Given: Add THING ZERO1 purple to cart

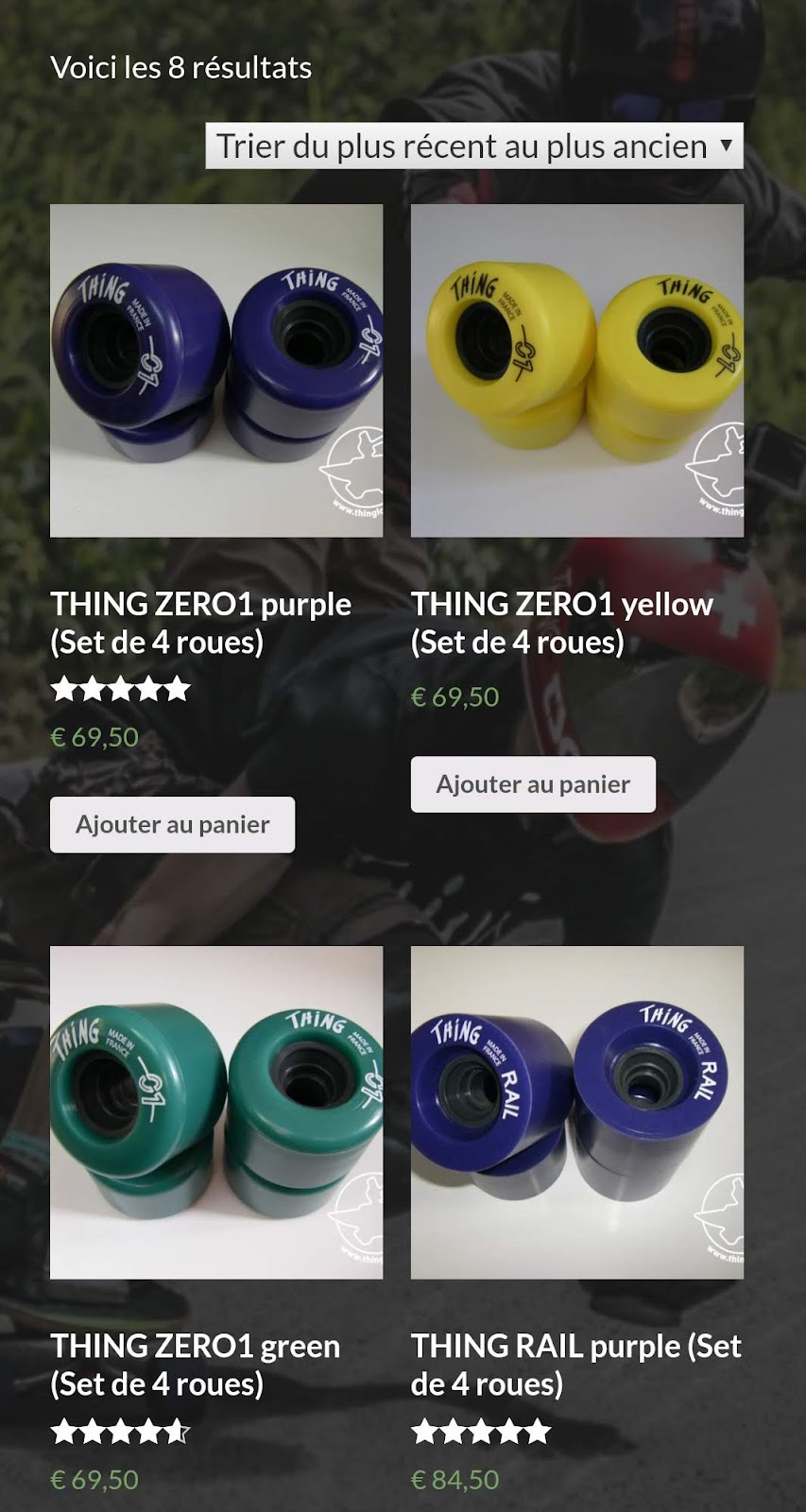Looking at the screenshot, I should [172, 824].
